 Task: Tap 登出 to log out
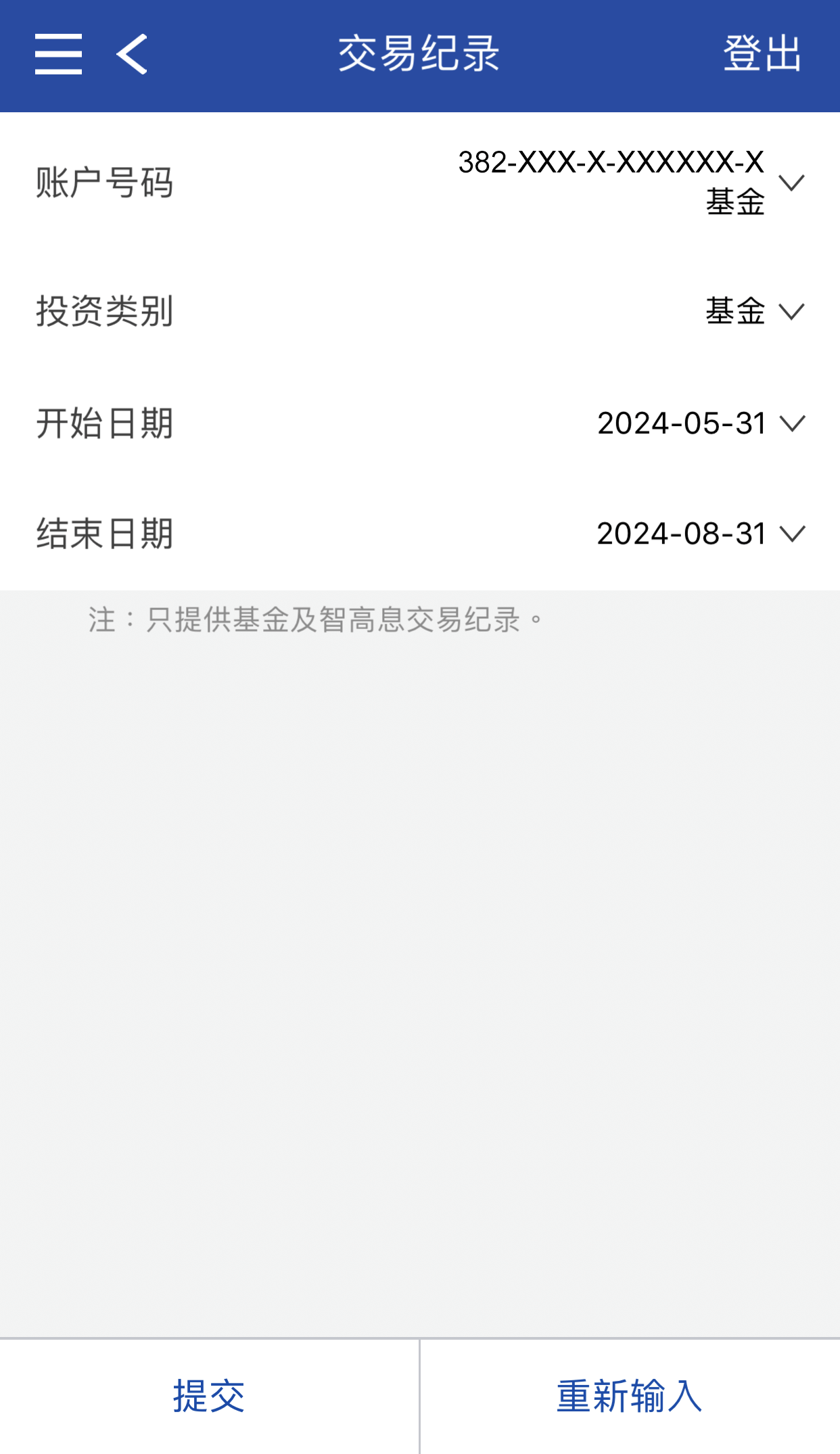(762, 54)
